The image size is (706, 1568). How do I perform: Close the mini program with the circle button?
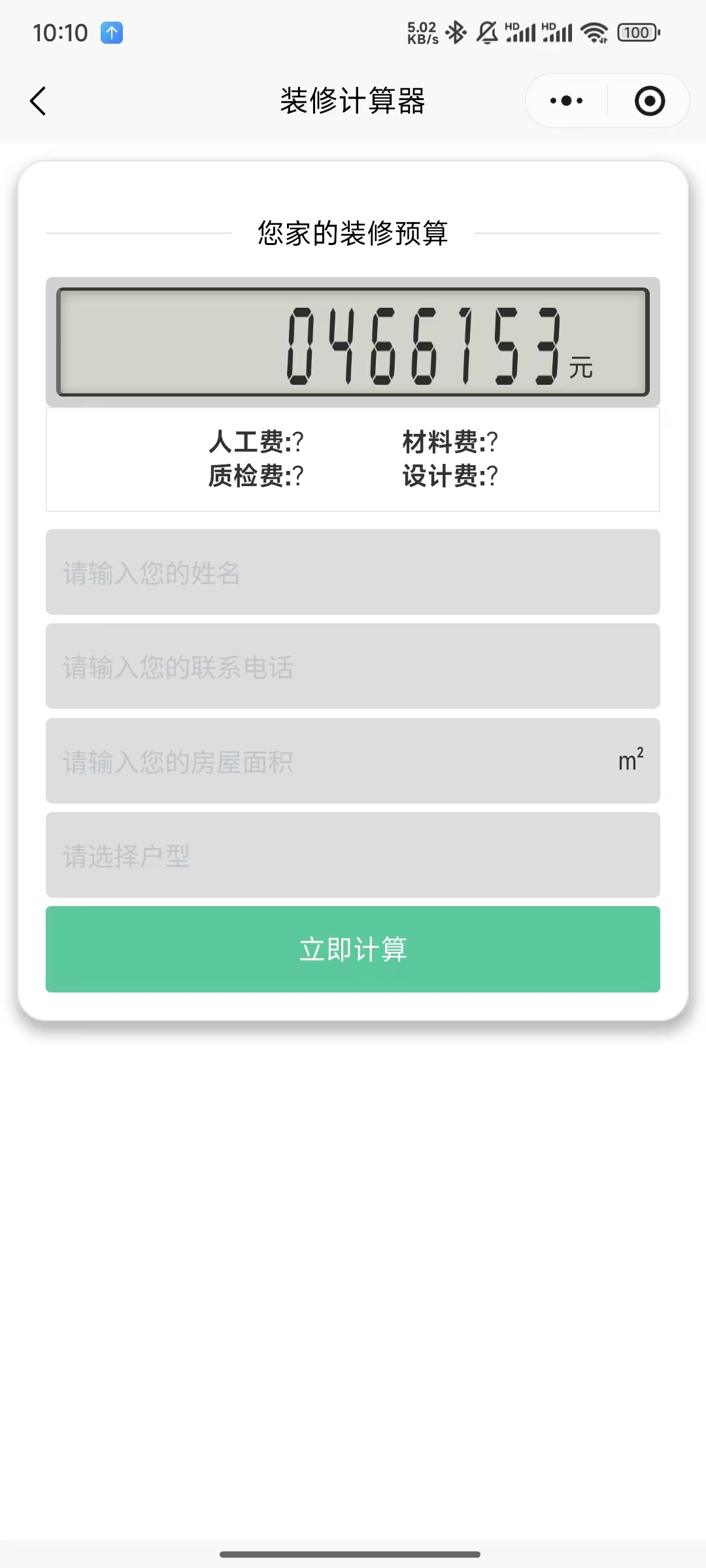tap(649, 101)
